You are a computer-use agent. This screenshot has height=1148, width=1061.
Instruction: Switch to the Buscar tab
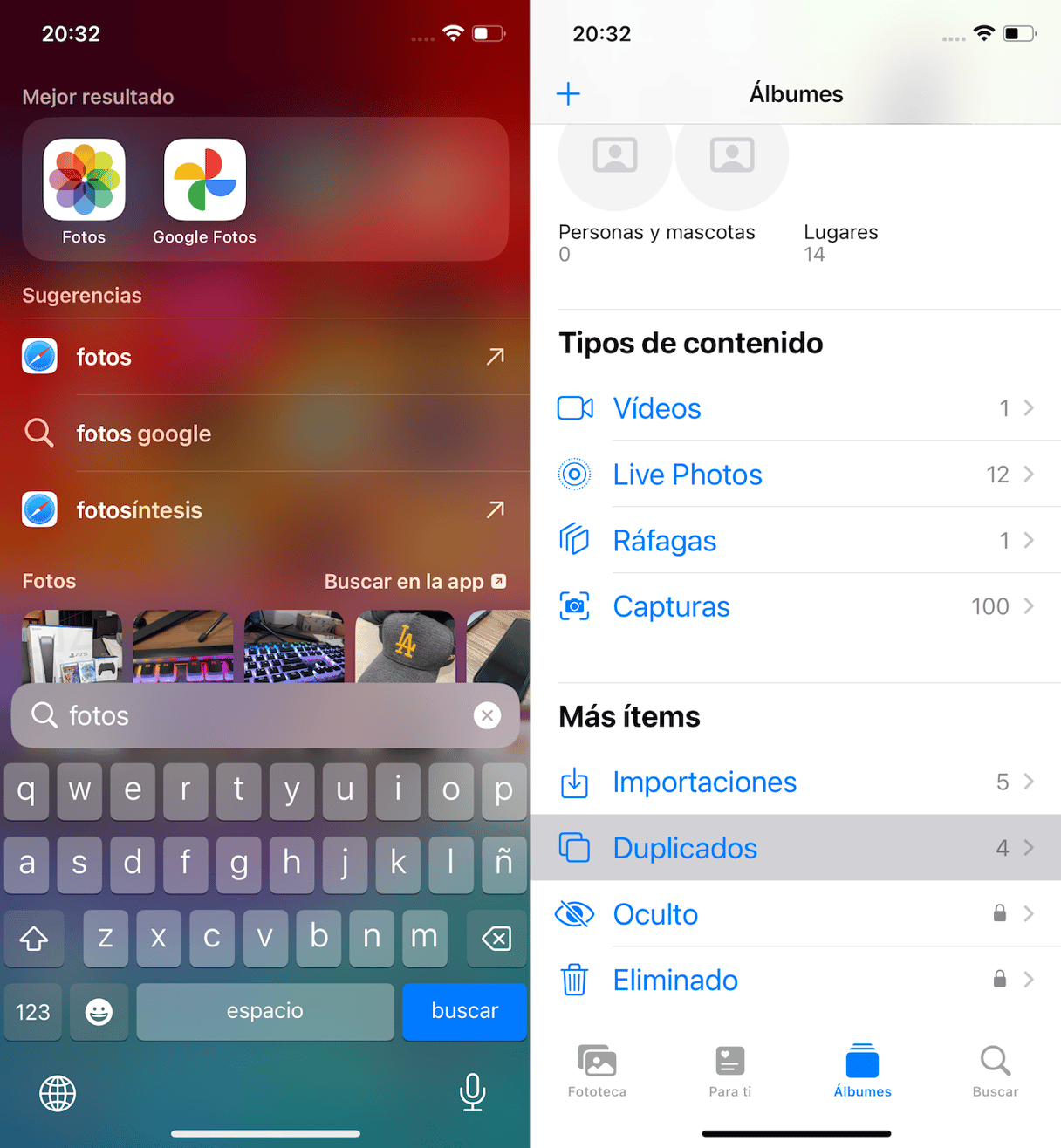pyautogui.click(x=995, y=1071)
